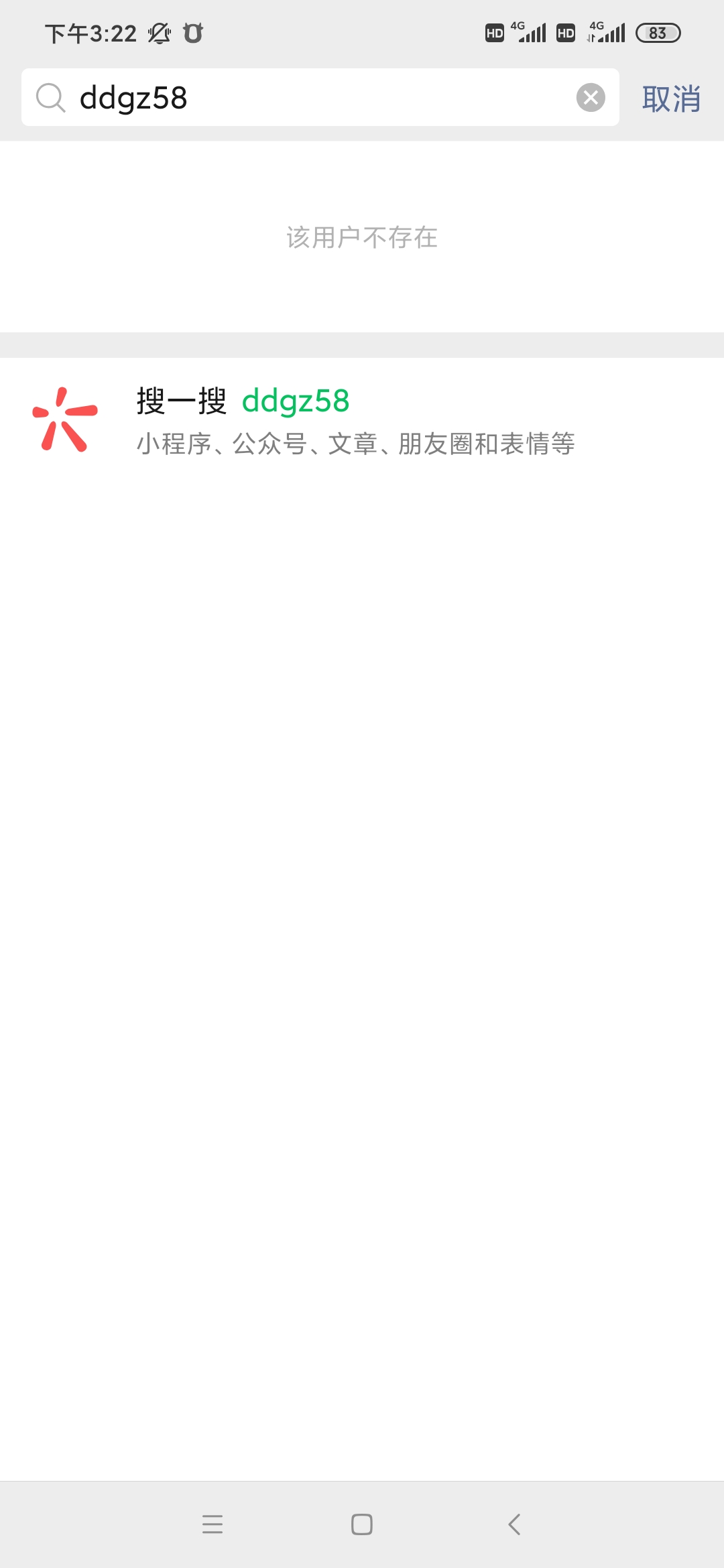The width and height of the screenshot is (724, 1568).
Task: Open recent apps from the navigation bar
Action: click(x=213, y=1524)
